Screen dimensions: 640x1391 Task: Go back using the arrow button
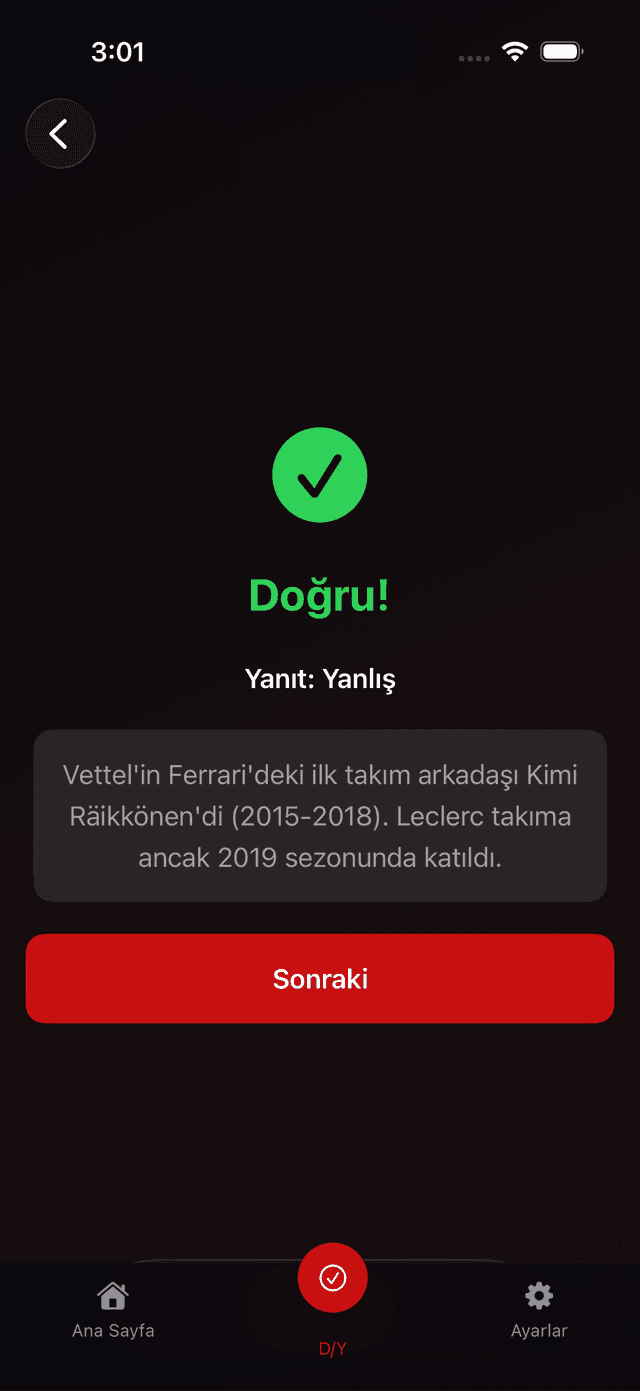(x=60, y=134)
